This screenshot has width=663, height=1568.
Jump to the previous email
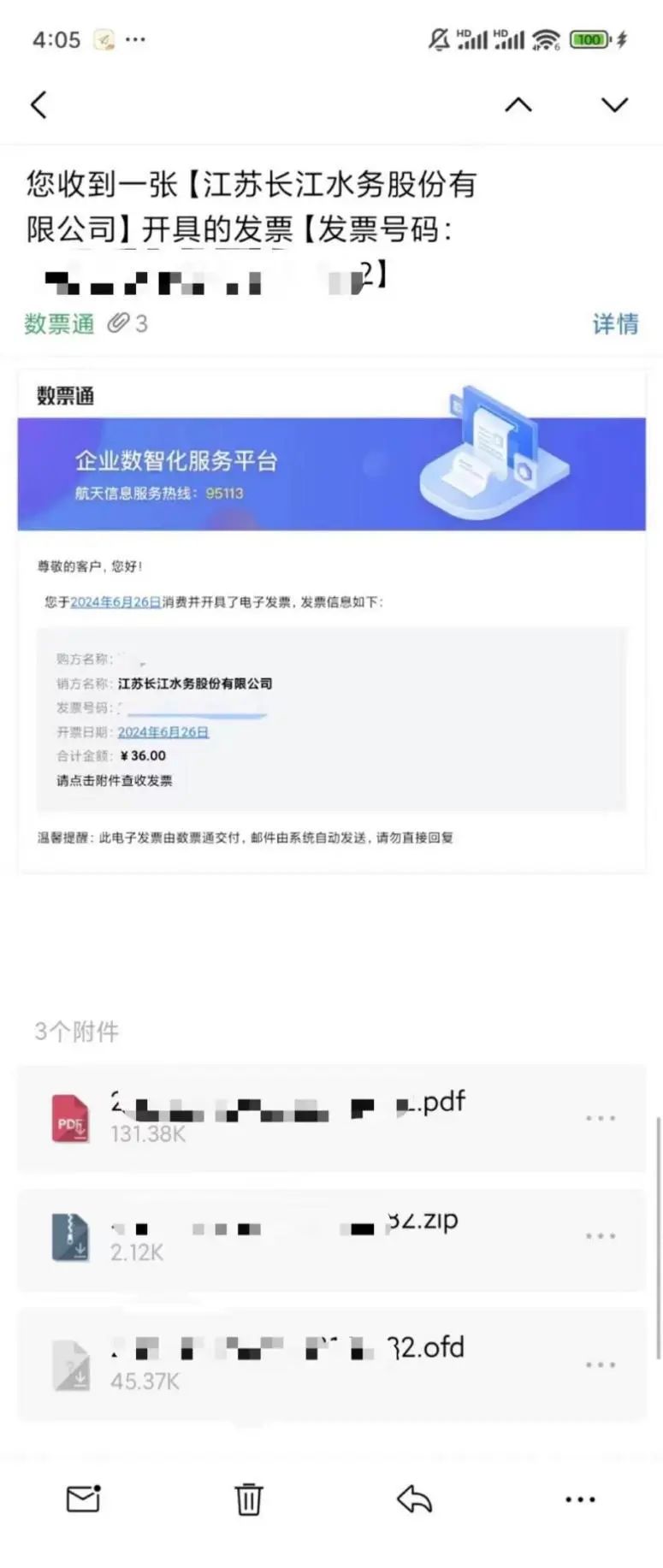518,105
